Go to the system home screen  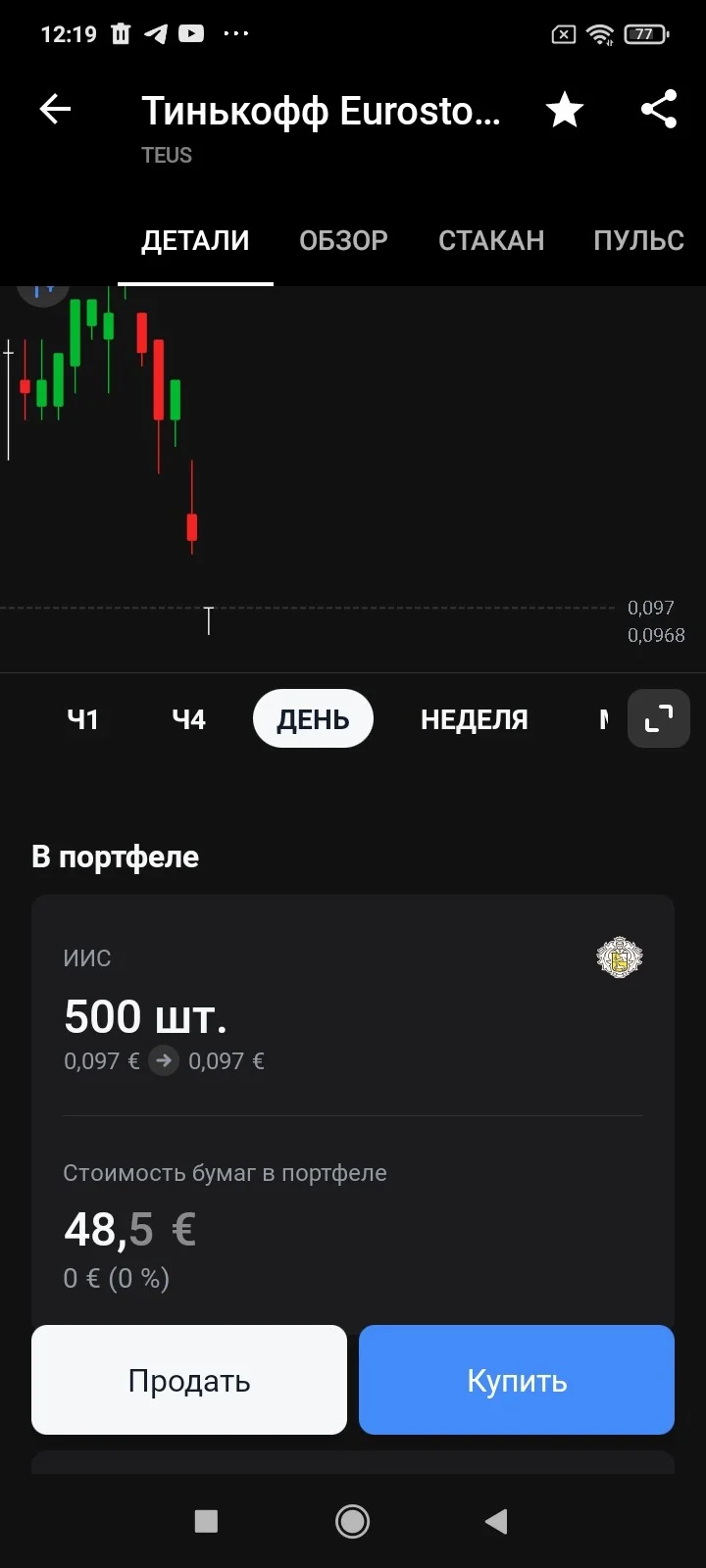point(353,1521)
